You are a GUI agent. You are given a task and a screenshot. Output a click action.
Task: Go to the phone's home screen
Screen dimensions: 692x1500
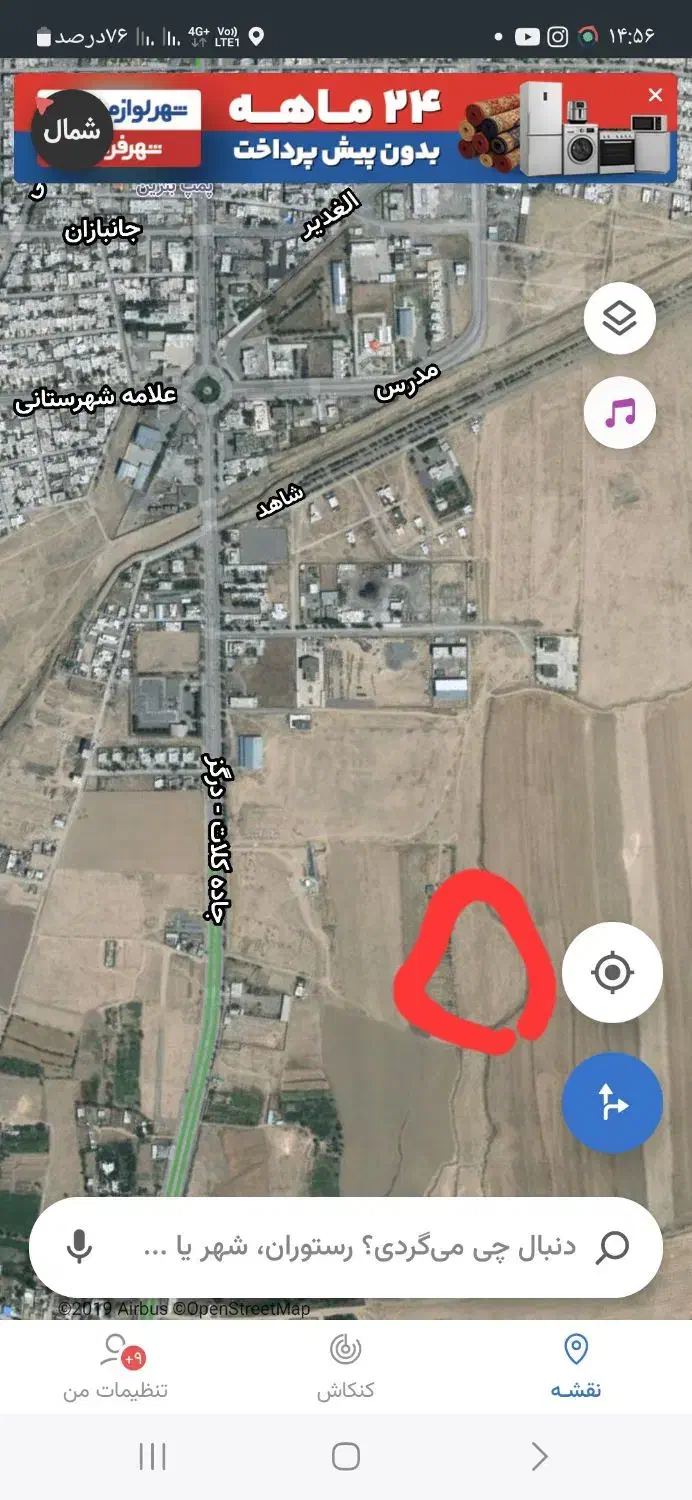(346, 1456)
